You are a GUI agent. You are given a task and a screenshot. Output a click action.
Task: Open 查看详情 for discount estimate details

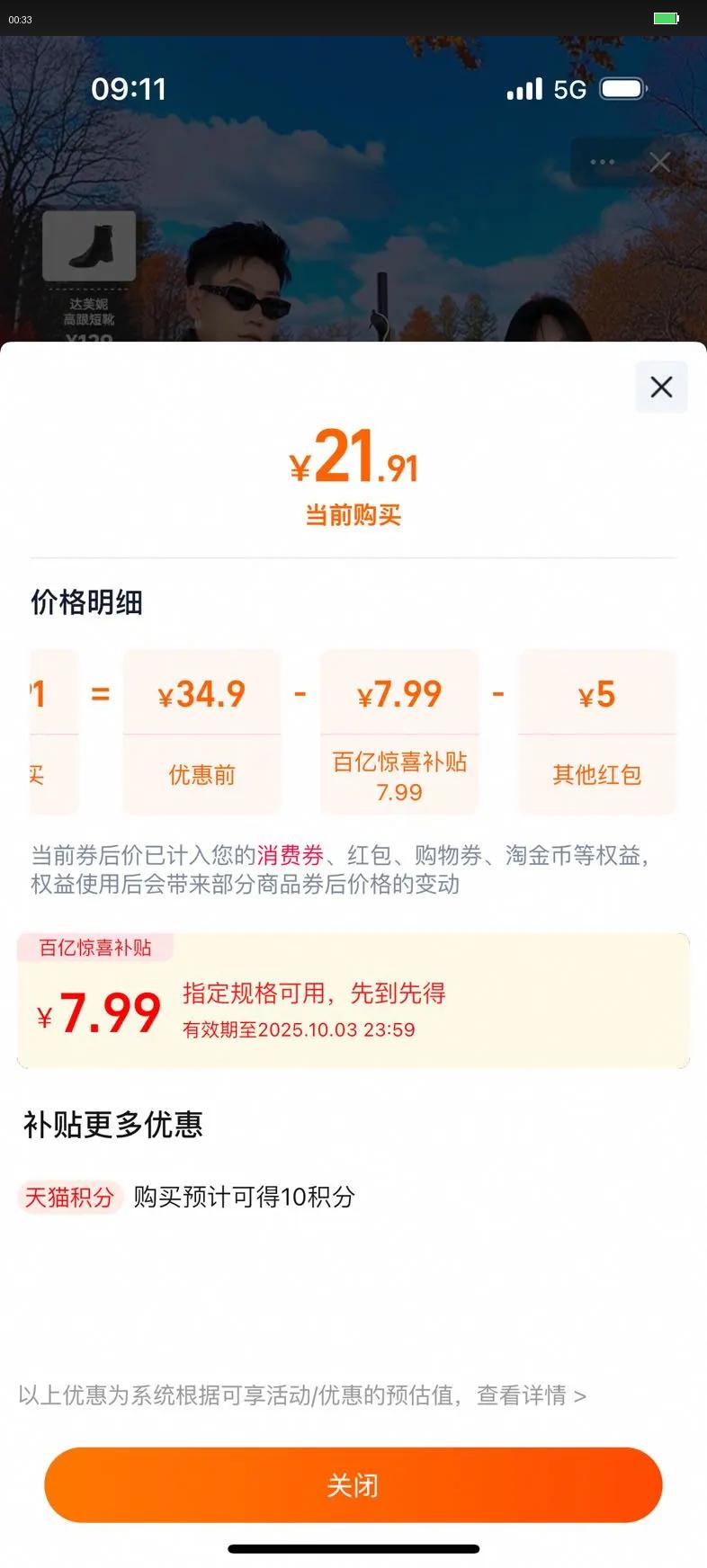(531, 1395)
